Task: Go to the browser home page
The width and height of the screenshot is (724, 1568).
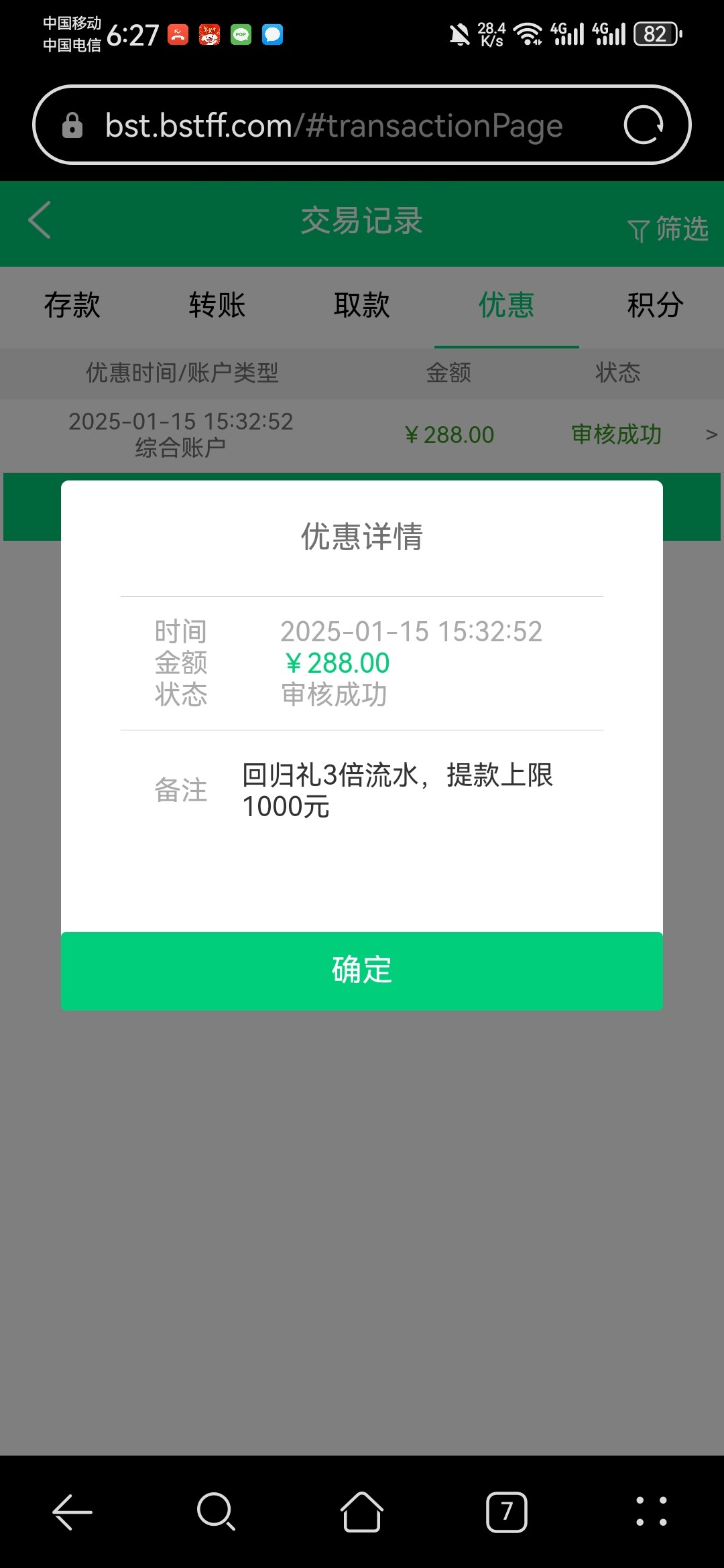Action: point(362,1512)
